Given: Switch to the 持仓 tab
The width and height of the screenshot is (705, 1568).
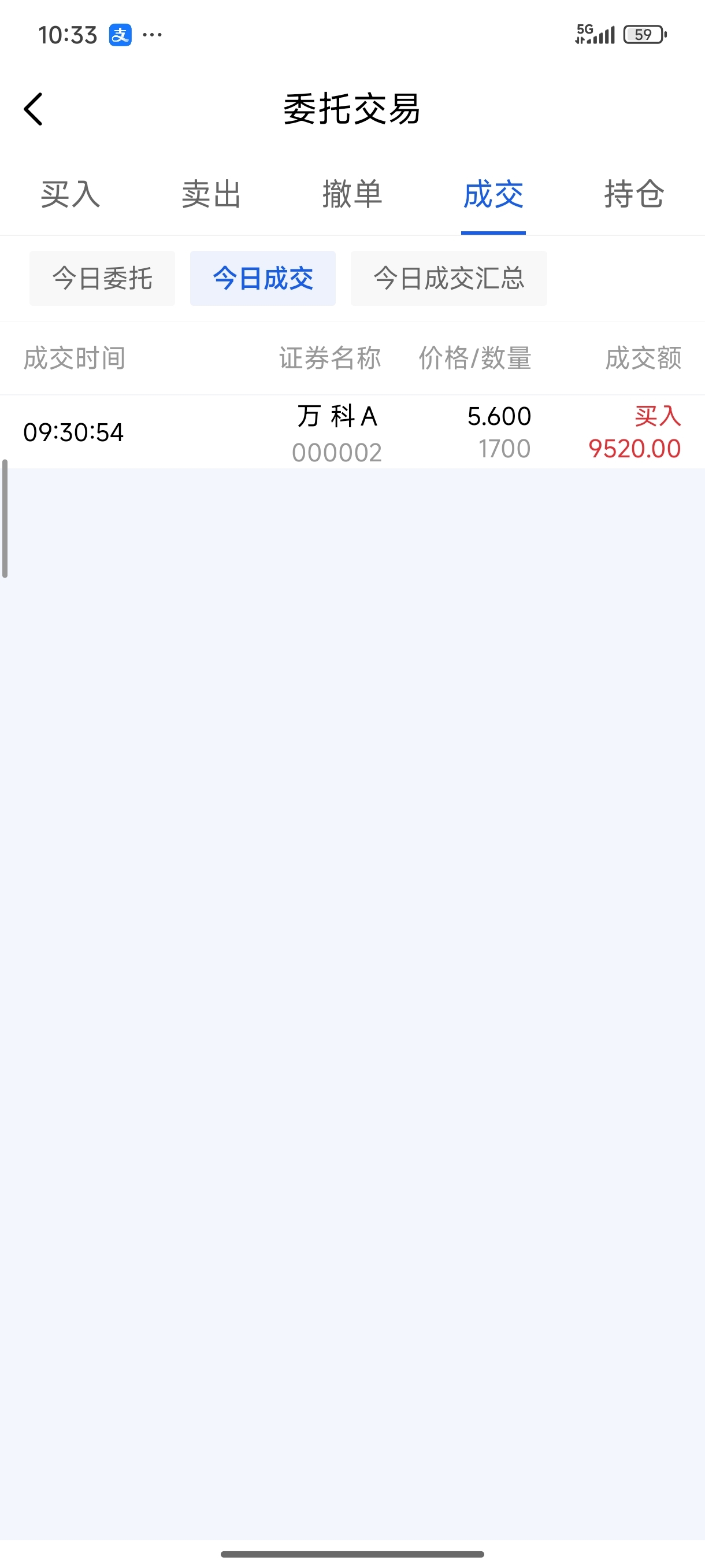Looking at the screenshot, I should 633,195.
